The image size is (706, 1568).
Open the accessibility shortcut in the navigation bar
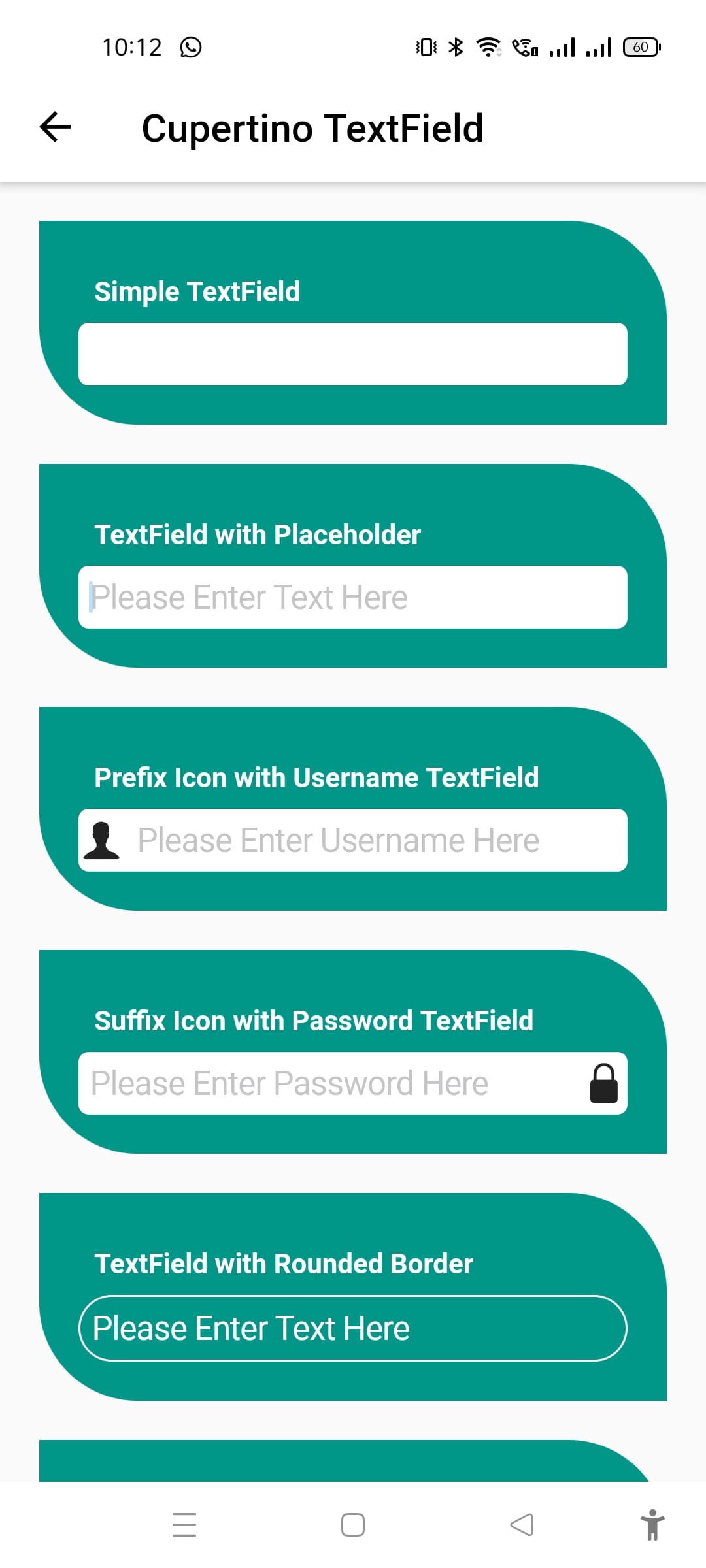click(x=652, y=1524)
